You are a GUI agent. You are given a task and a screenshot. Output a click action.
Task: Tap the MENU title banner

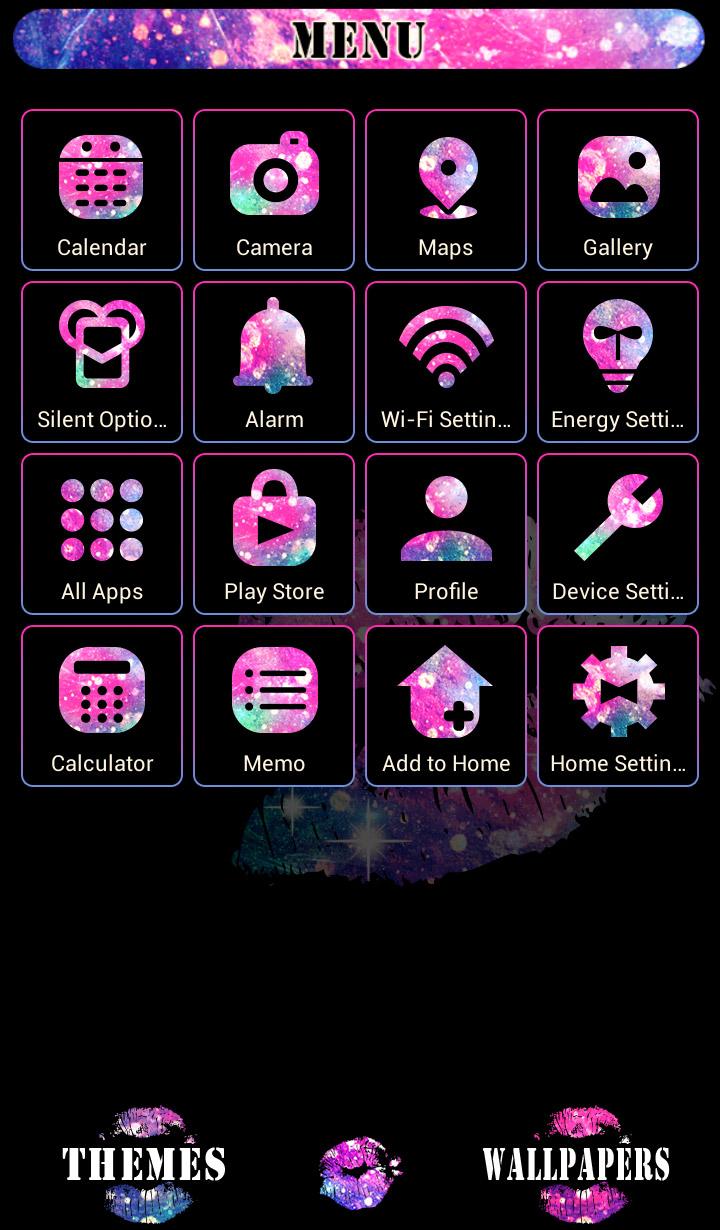360,40
